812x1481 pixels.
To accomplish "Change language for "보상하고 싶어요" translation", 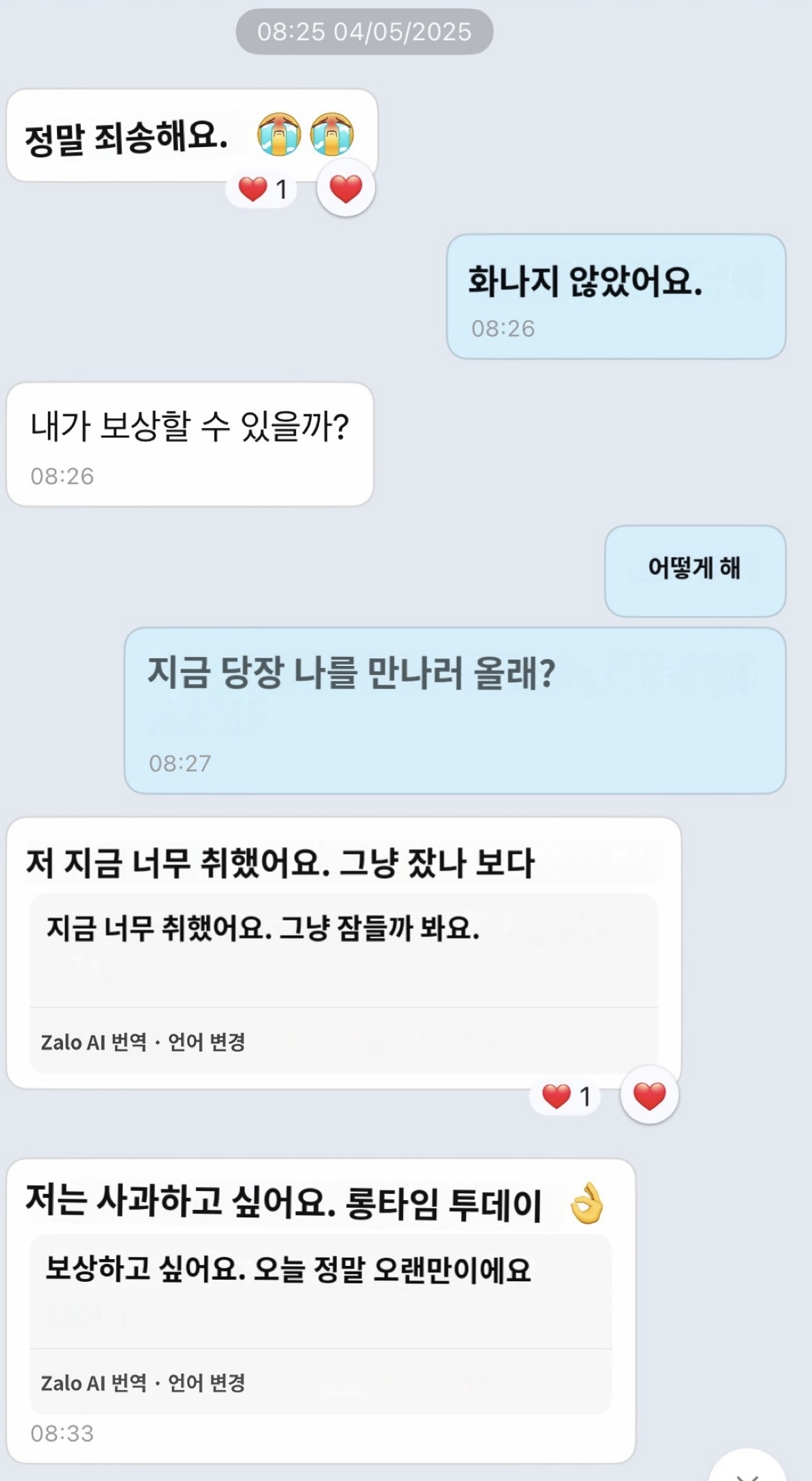I will click(207, 1383).
